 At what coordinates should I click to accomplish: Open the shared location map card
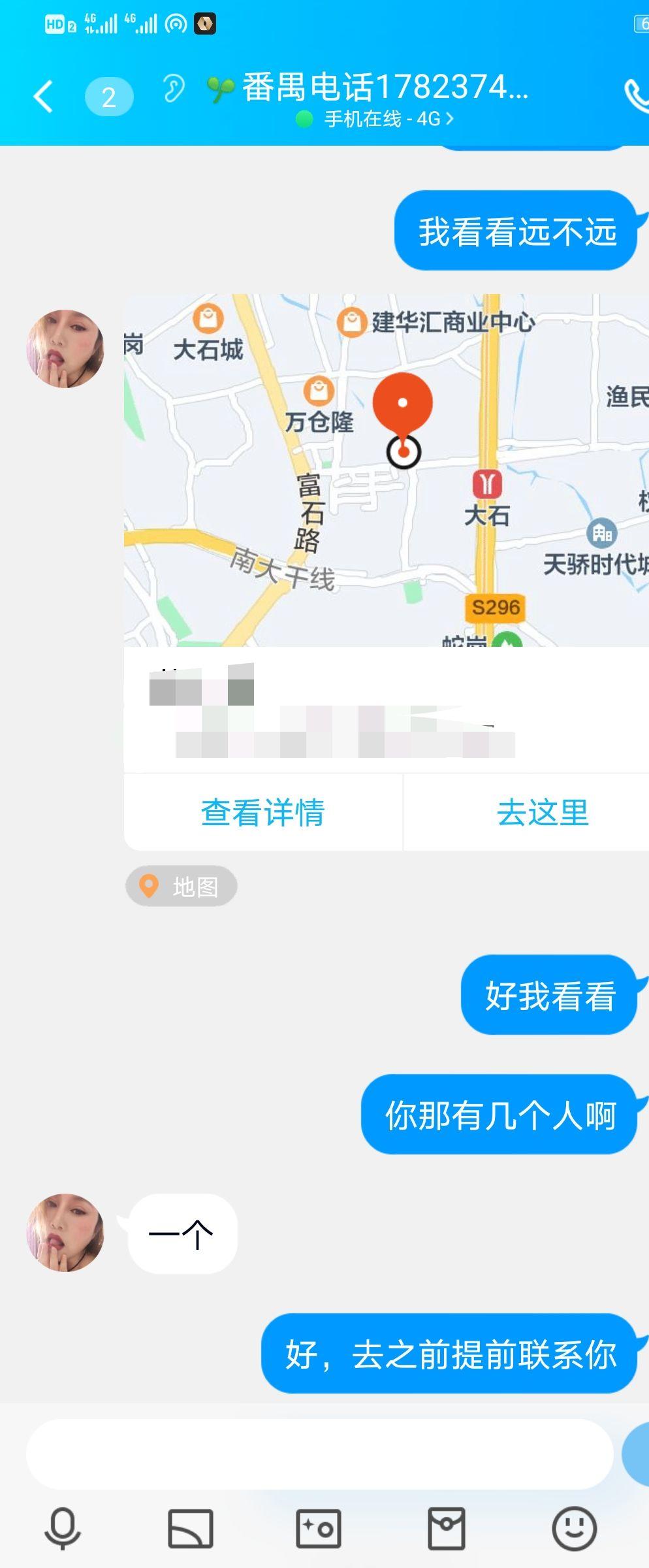coord(385,469)
